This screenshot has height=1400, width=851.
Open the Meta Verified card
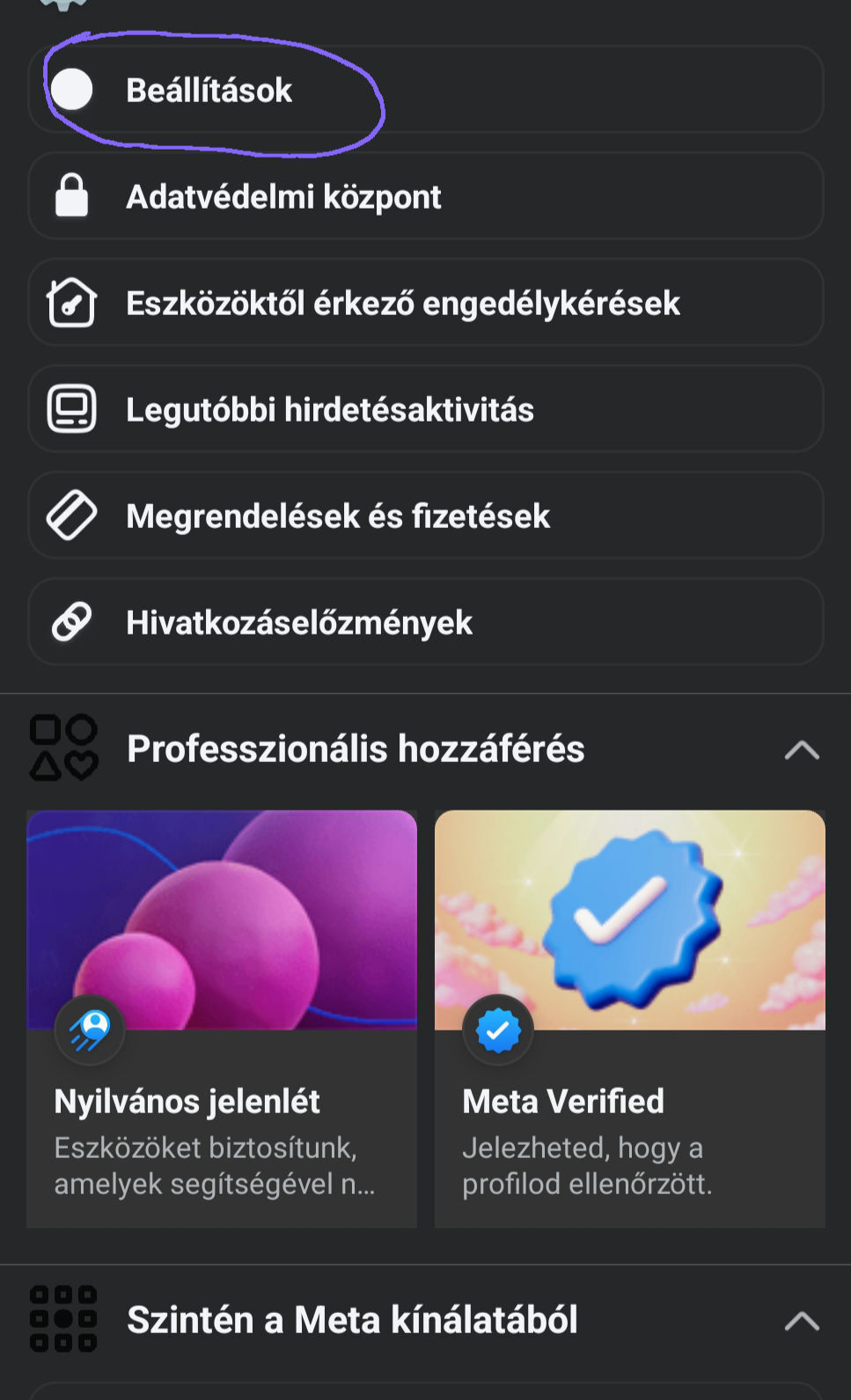629,1018
